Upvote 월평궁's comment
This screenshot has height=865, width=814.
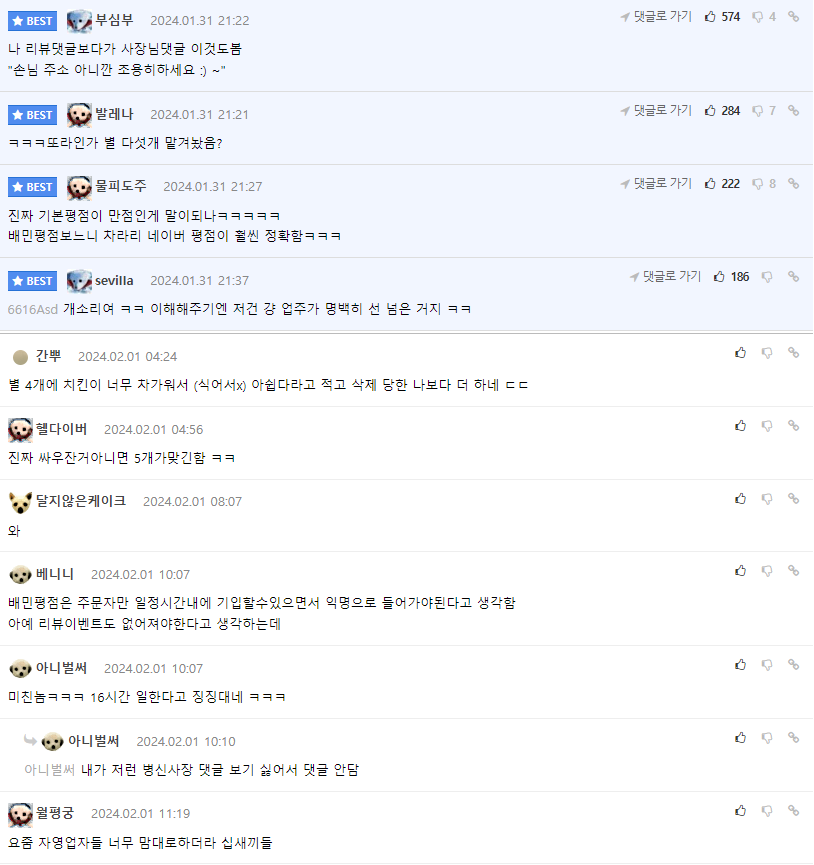741,811
